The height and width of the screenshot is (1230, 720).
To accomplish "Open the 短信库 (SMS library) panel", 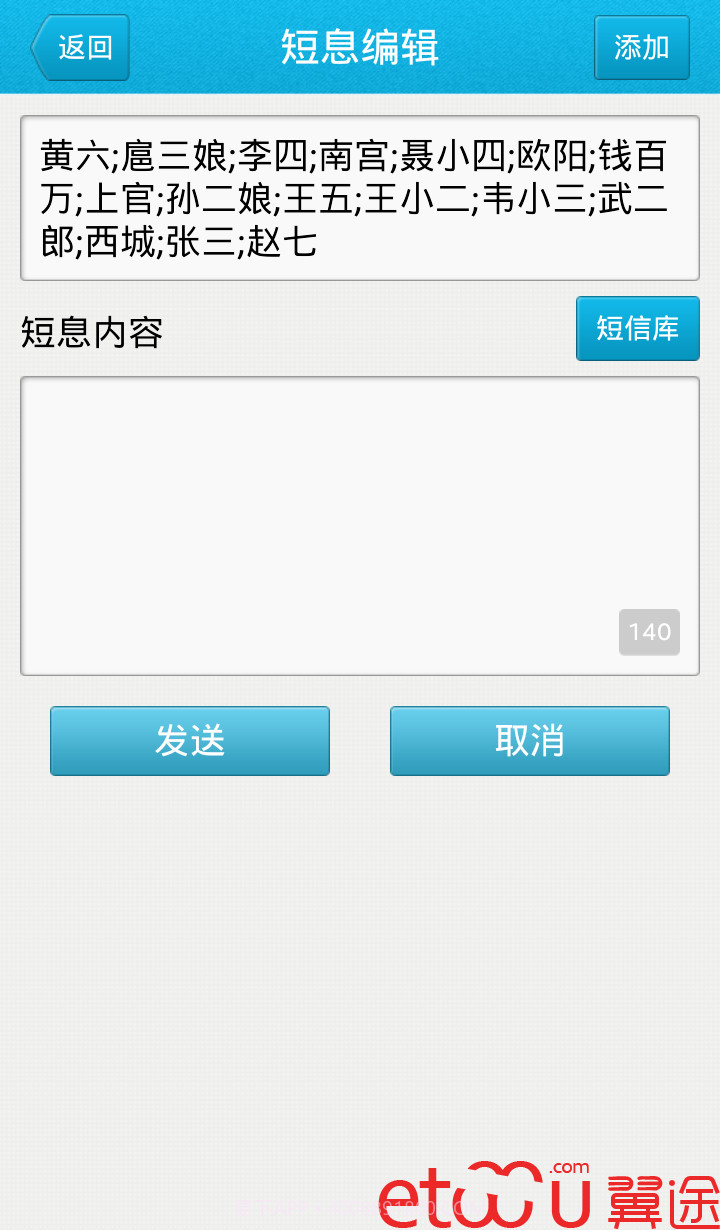I will [637, 328].
